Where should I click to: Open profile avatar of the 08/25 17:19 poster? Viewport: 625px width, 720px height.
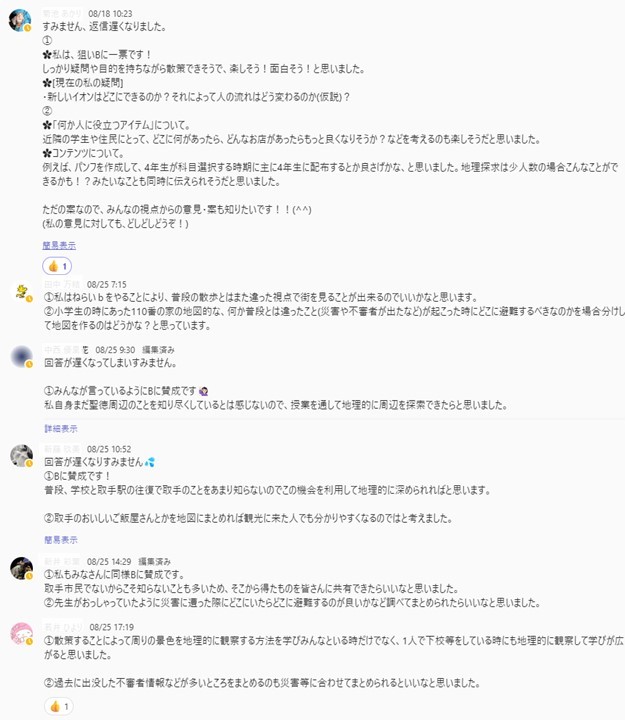tap(20, 633)
